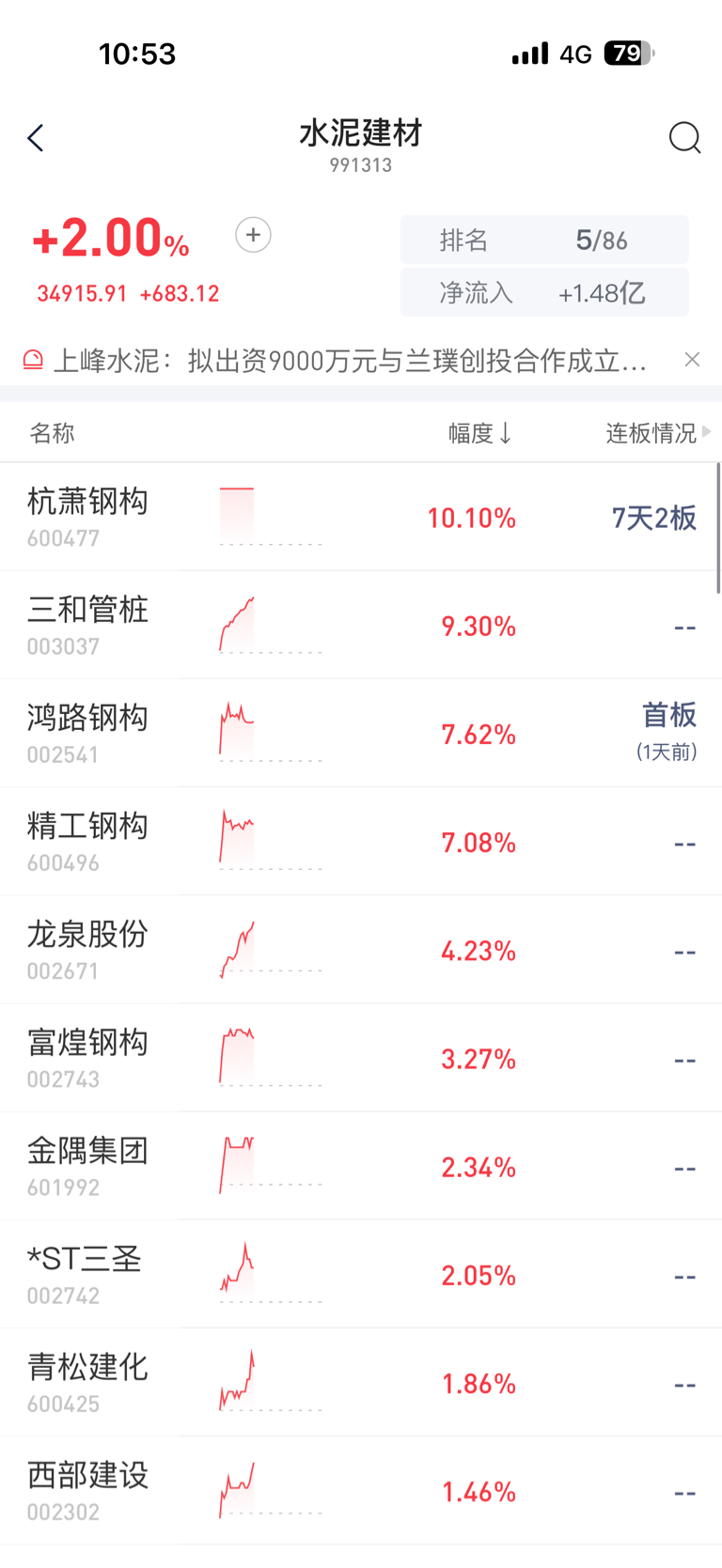Select 青松建化 600425 row
This screenshot has width=722, height=1568.
pos(361,1382)
